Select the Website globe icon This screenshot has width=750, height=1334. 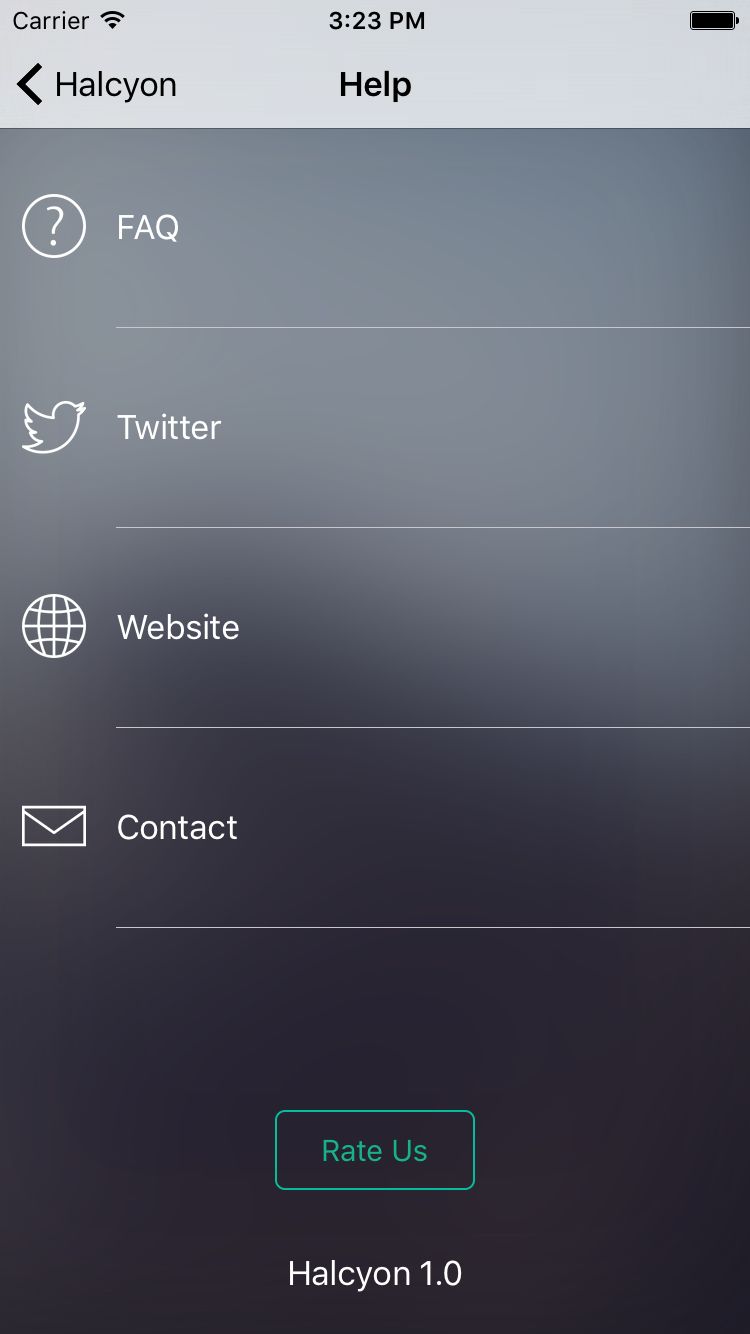pyautogui.click(x=53, y=626)
